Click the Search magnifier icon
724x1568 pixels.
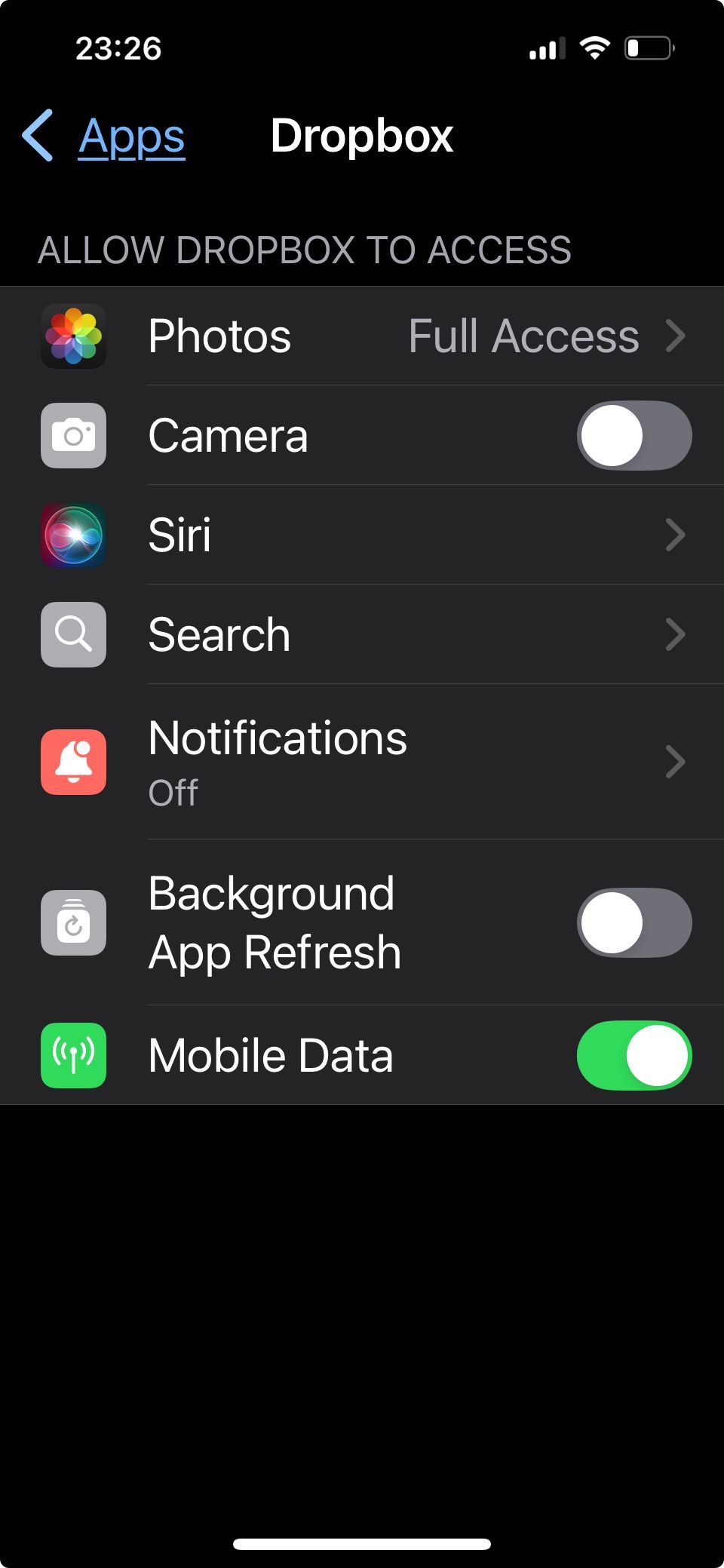[x=72, y=634]
